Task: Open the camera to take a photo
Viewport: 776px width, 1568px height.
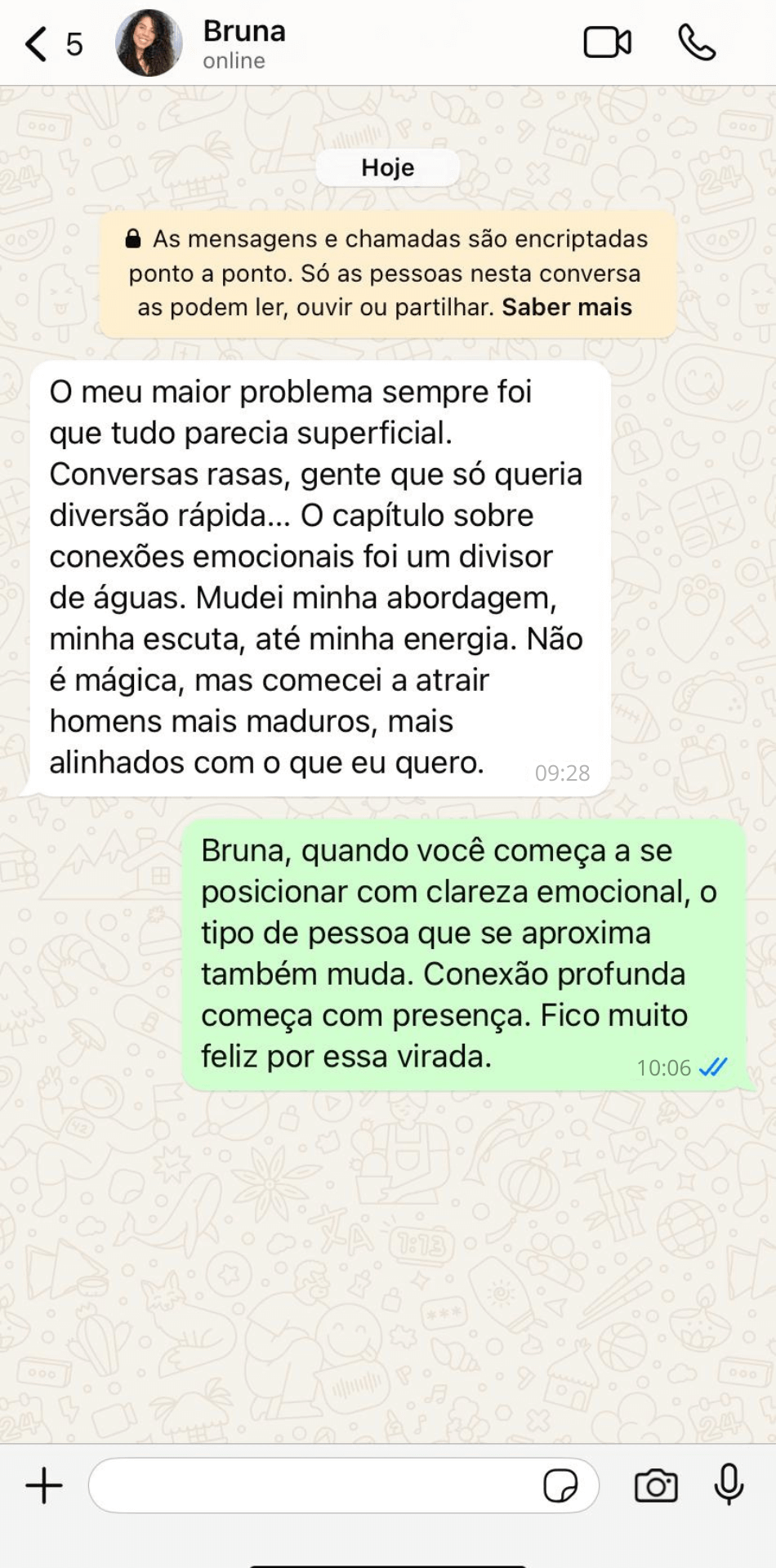Action: 656,1486
